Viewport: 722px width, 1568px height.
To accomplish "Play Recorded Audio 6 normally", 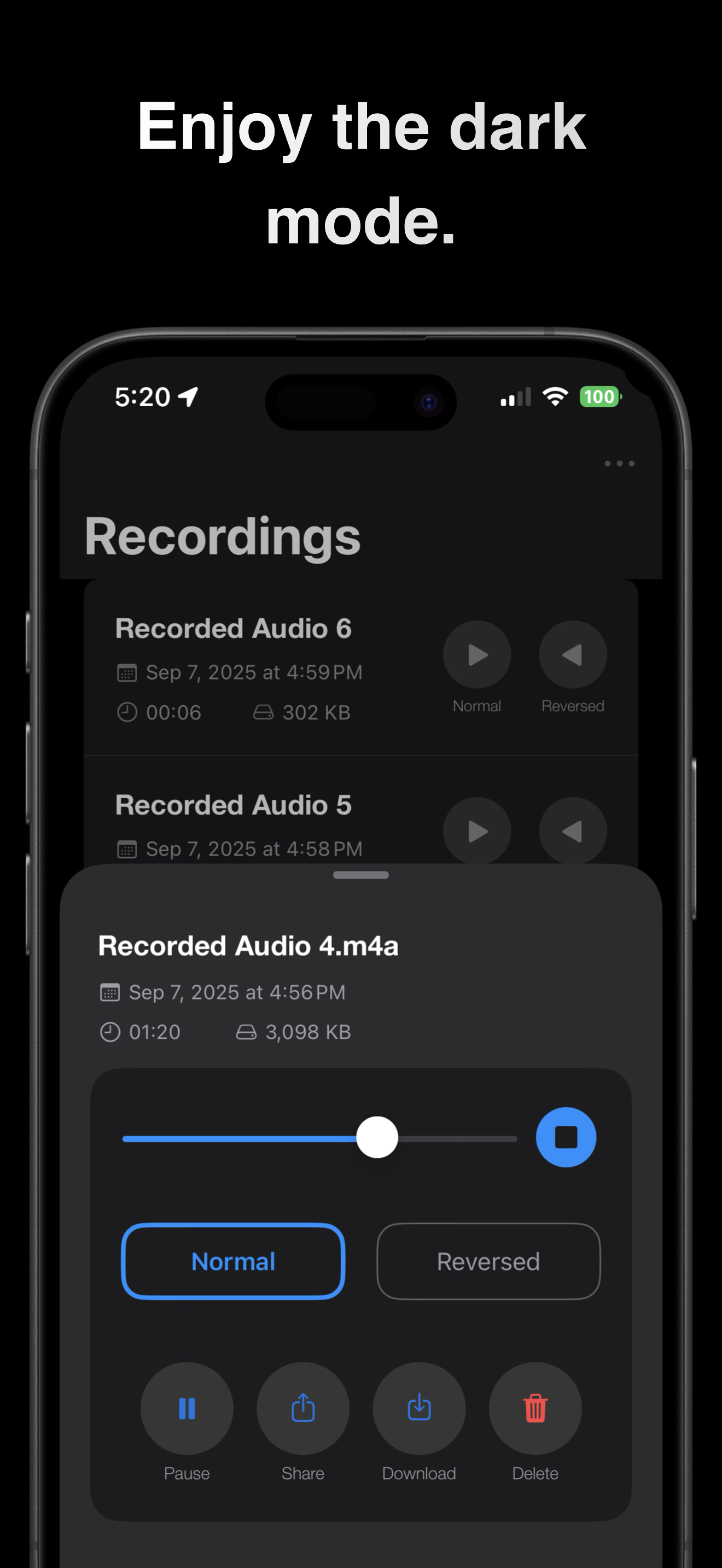I will pos(476,654).
